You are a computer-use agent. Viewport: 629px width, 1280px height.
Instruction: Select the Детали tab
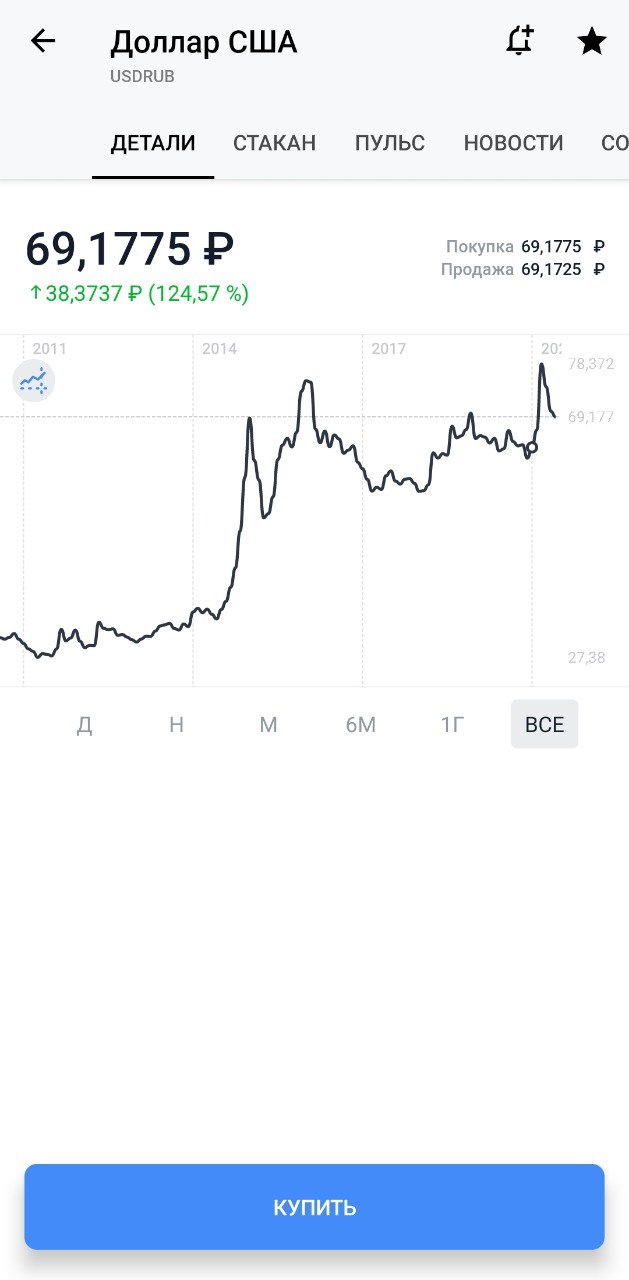(153, 143)
